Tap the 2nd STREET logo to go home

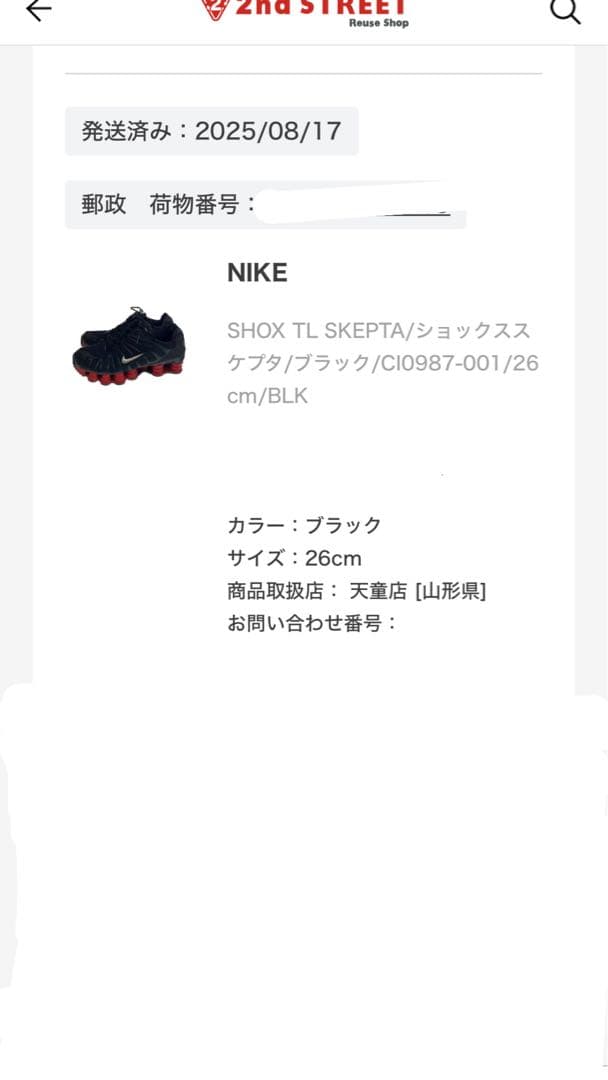tap(305, 12)
